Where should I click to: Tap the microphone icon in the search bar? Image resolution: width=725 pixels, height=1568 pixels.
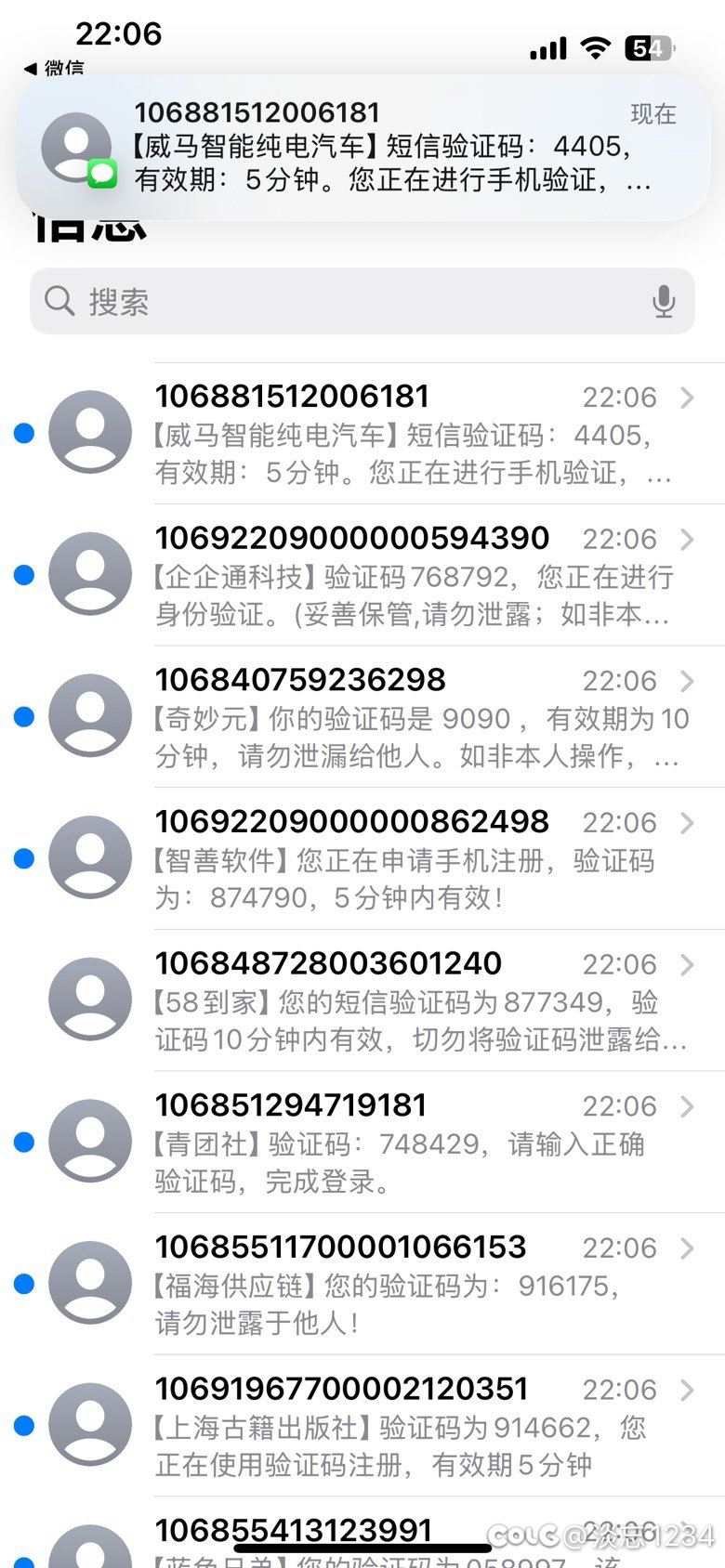(664, 301)
